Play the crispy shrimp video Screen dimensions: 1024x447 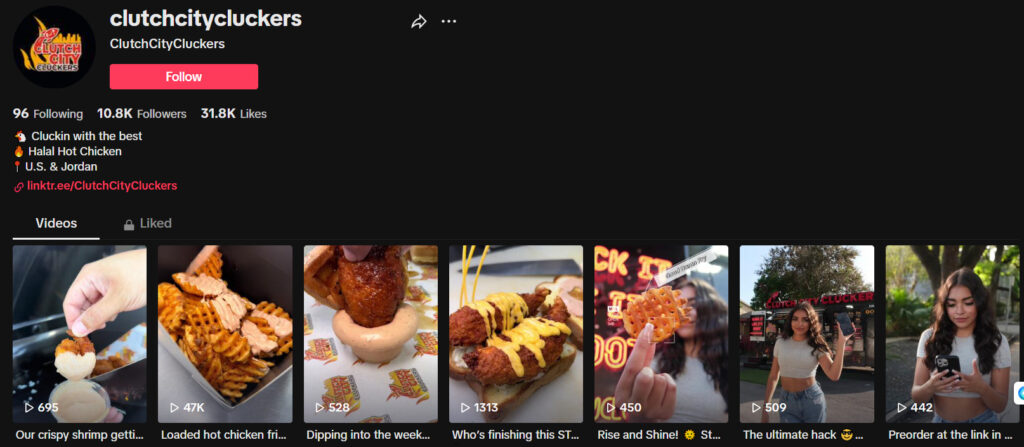(x=80, y=333)
